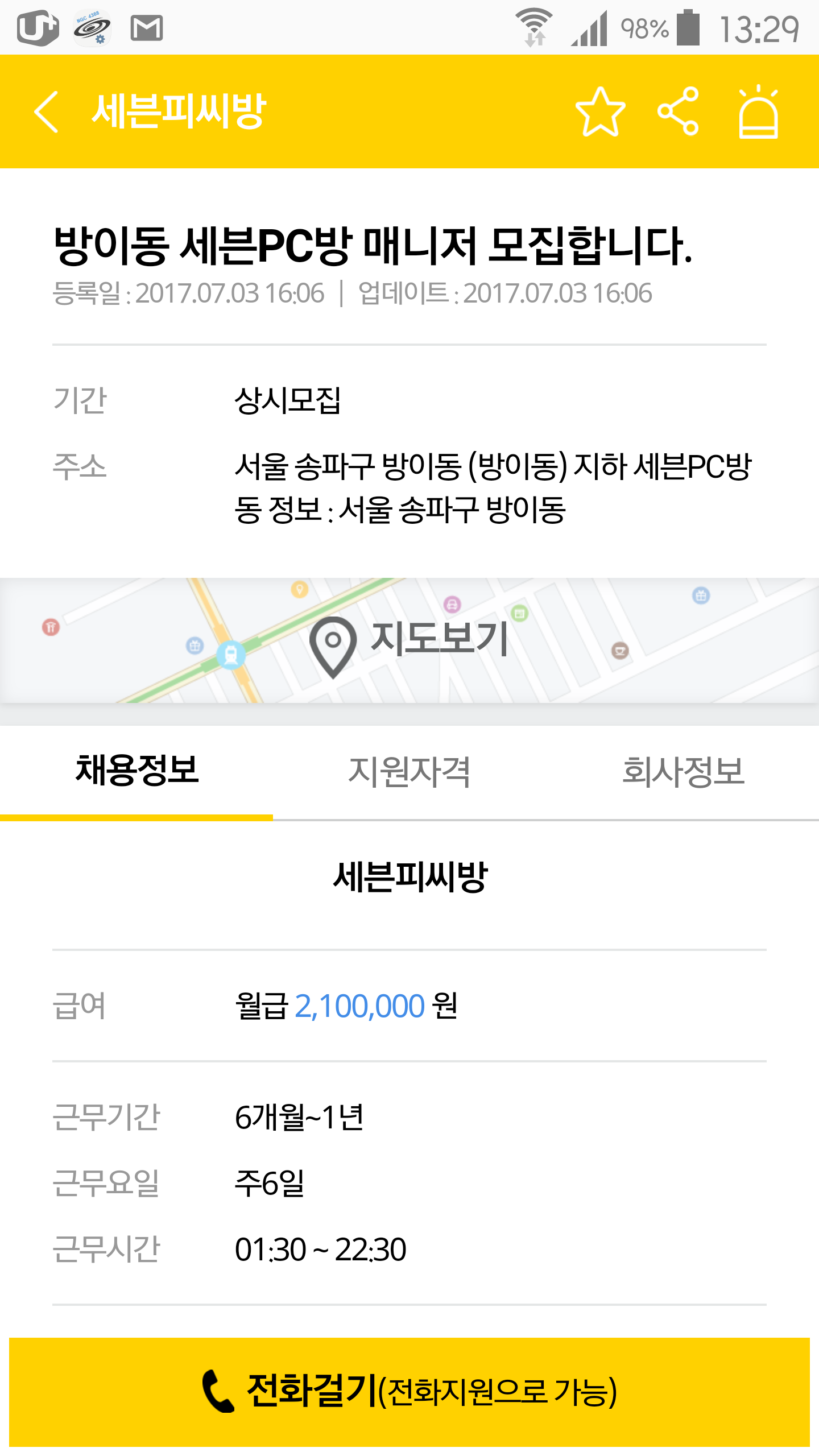
Task: Share this job posting
Action: coord(678,111)
